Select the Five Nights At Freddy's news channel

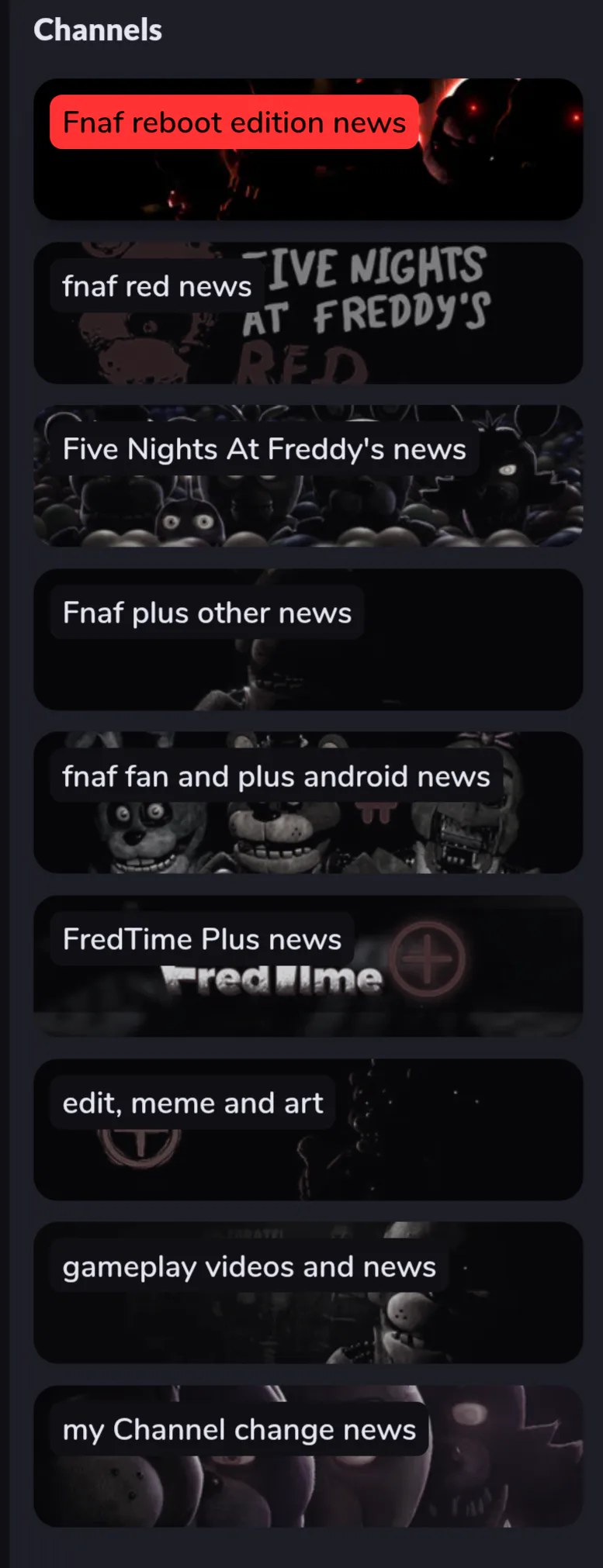pos(308,476)
